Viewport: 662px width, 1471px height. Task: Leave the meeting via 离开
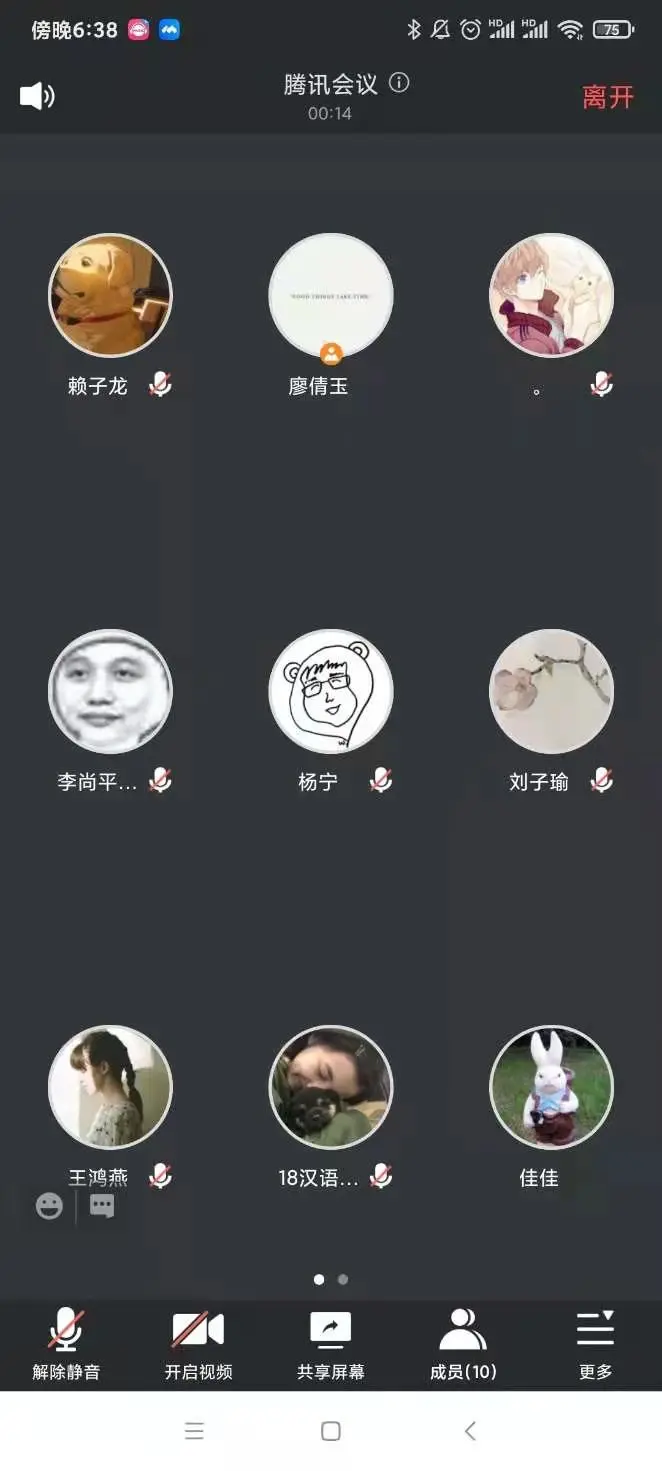[x=608, y=97]
